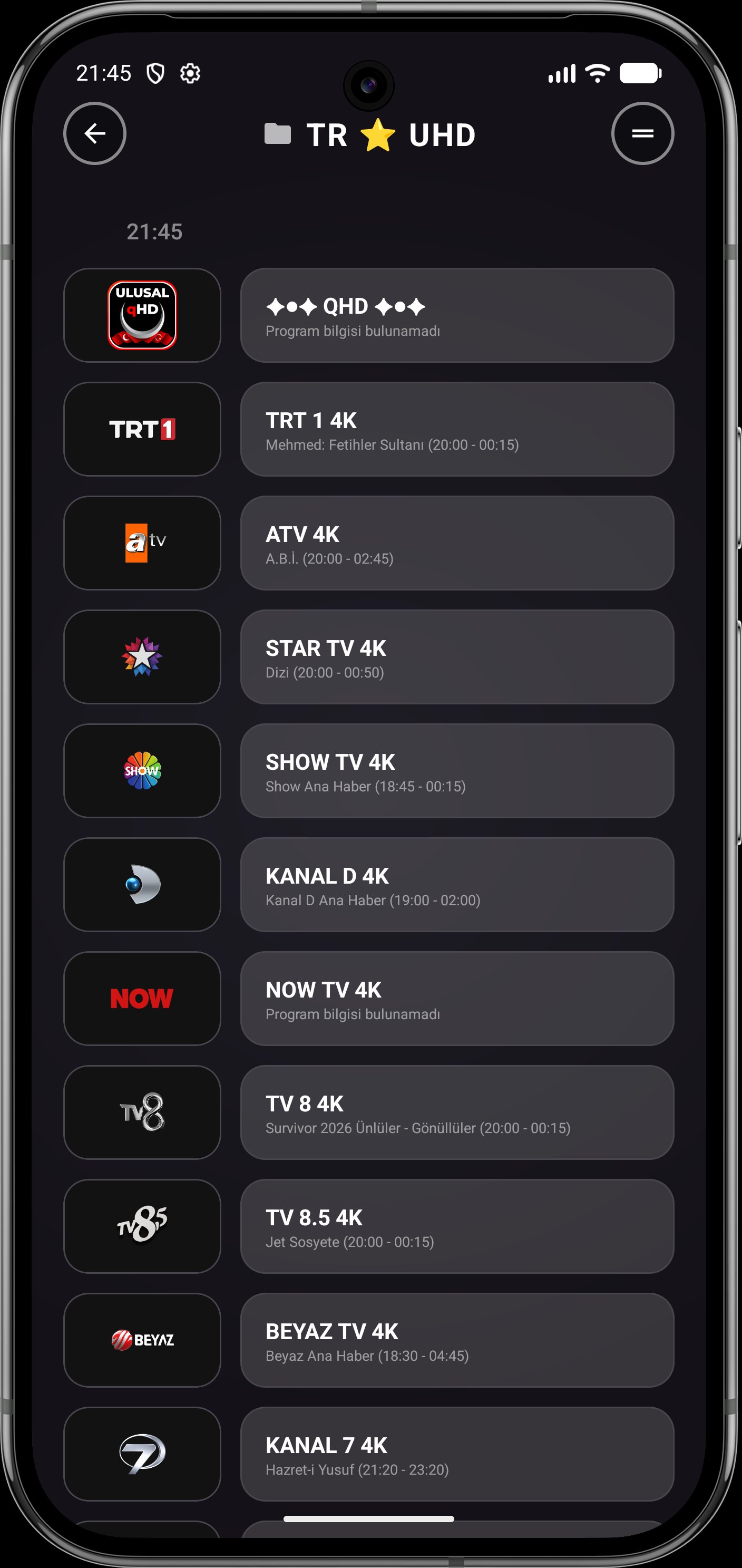
Task: Select the Star TV channel logo
Action: pyautogui.click(x=142, y=657)
